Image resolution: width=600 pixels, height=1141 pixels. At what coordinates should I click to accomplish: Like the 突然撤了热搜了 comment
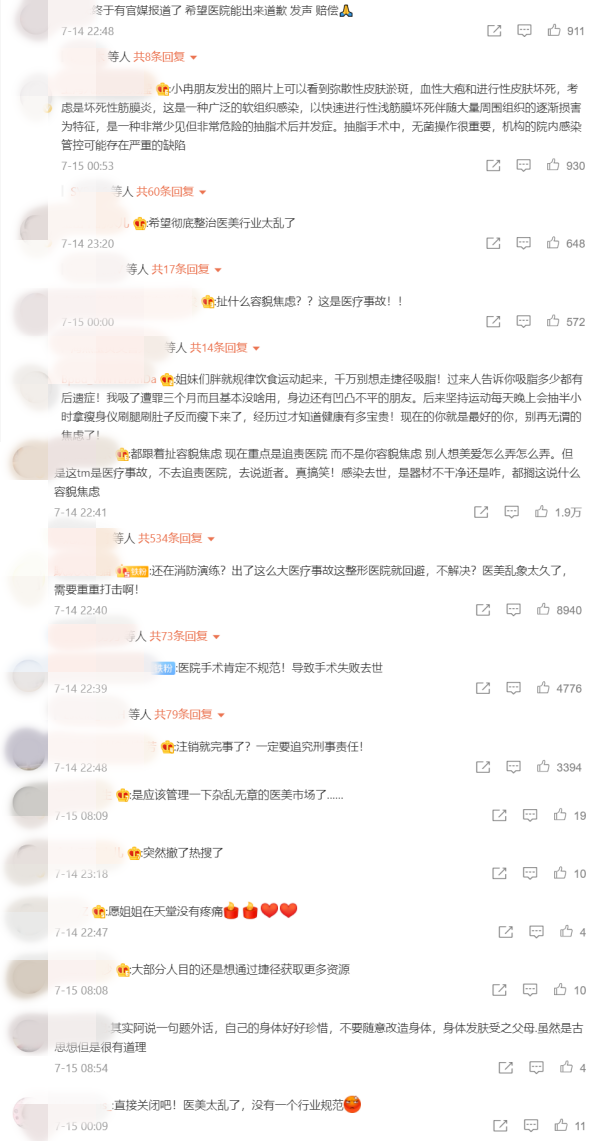(562, 874)
